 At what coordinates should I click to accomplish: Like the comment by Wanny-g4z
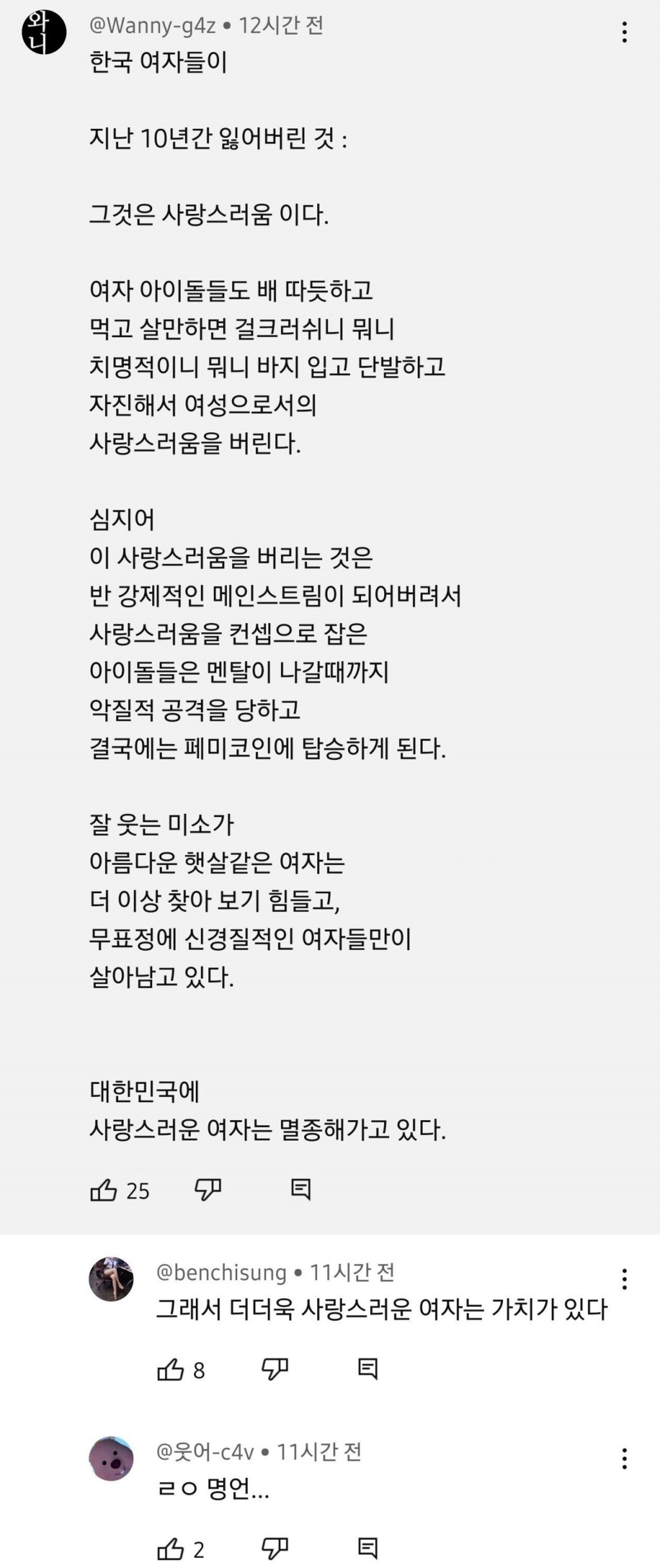(x=104, y=1190)
